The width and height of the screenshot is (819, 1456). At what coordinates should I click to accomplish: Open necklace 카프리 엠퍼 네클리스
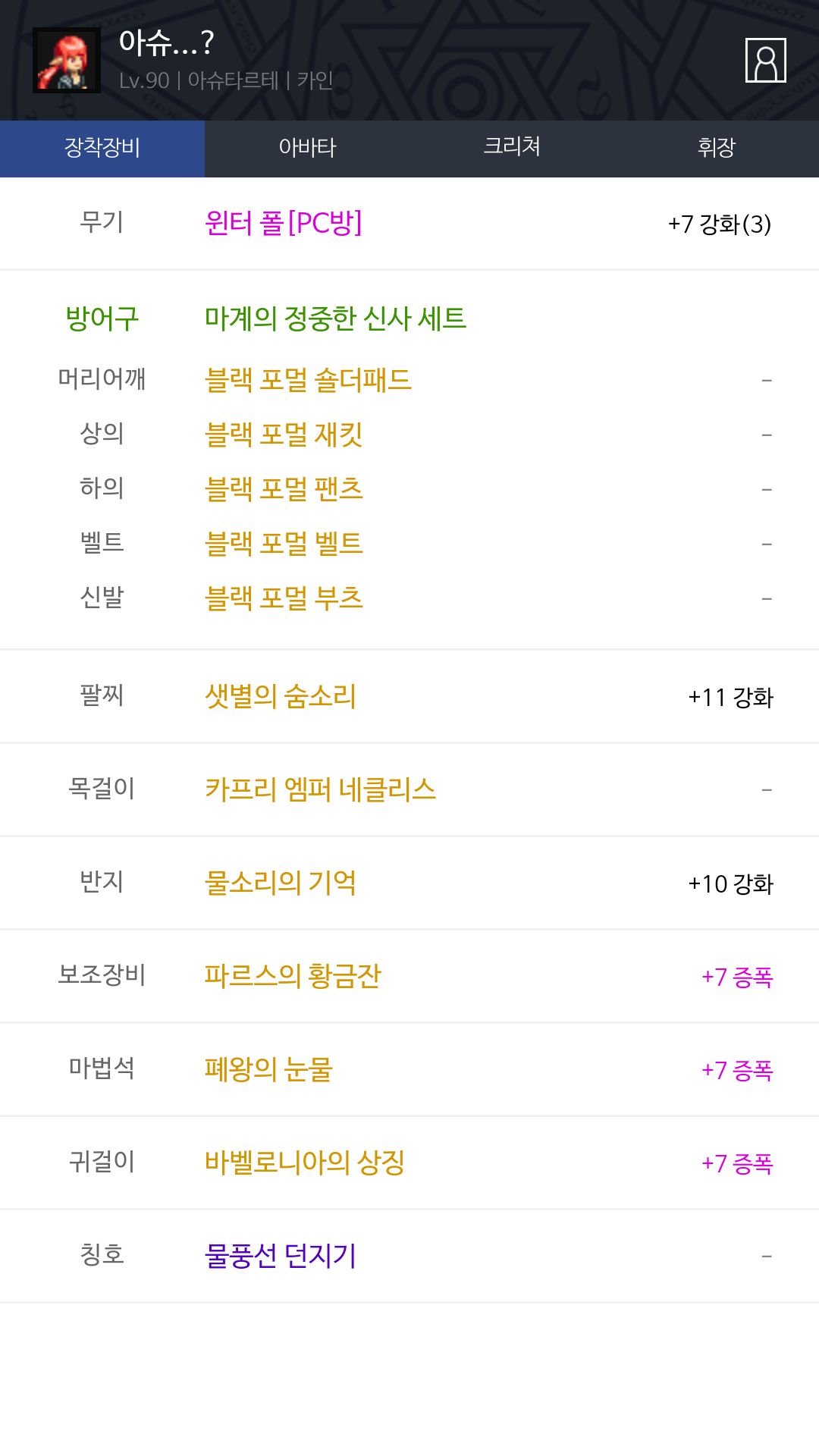pos(320,789)
